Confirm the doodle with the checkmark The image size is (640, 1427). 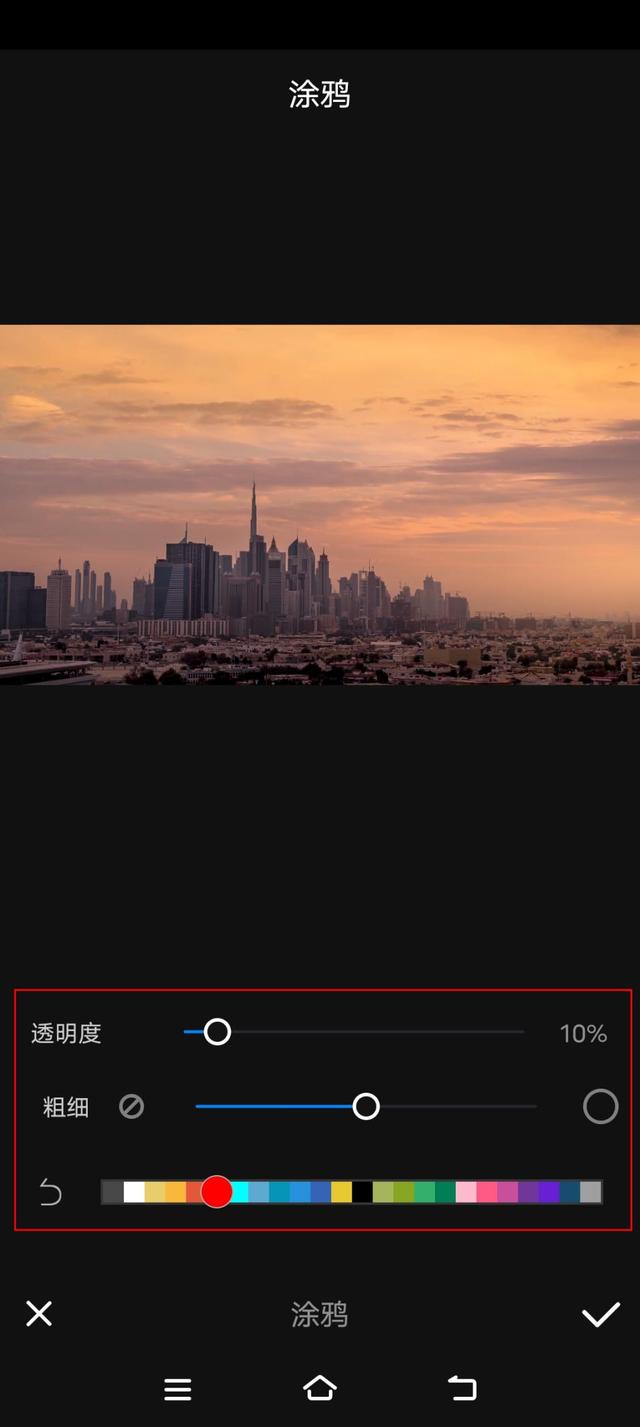coord(601,1314)
